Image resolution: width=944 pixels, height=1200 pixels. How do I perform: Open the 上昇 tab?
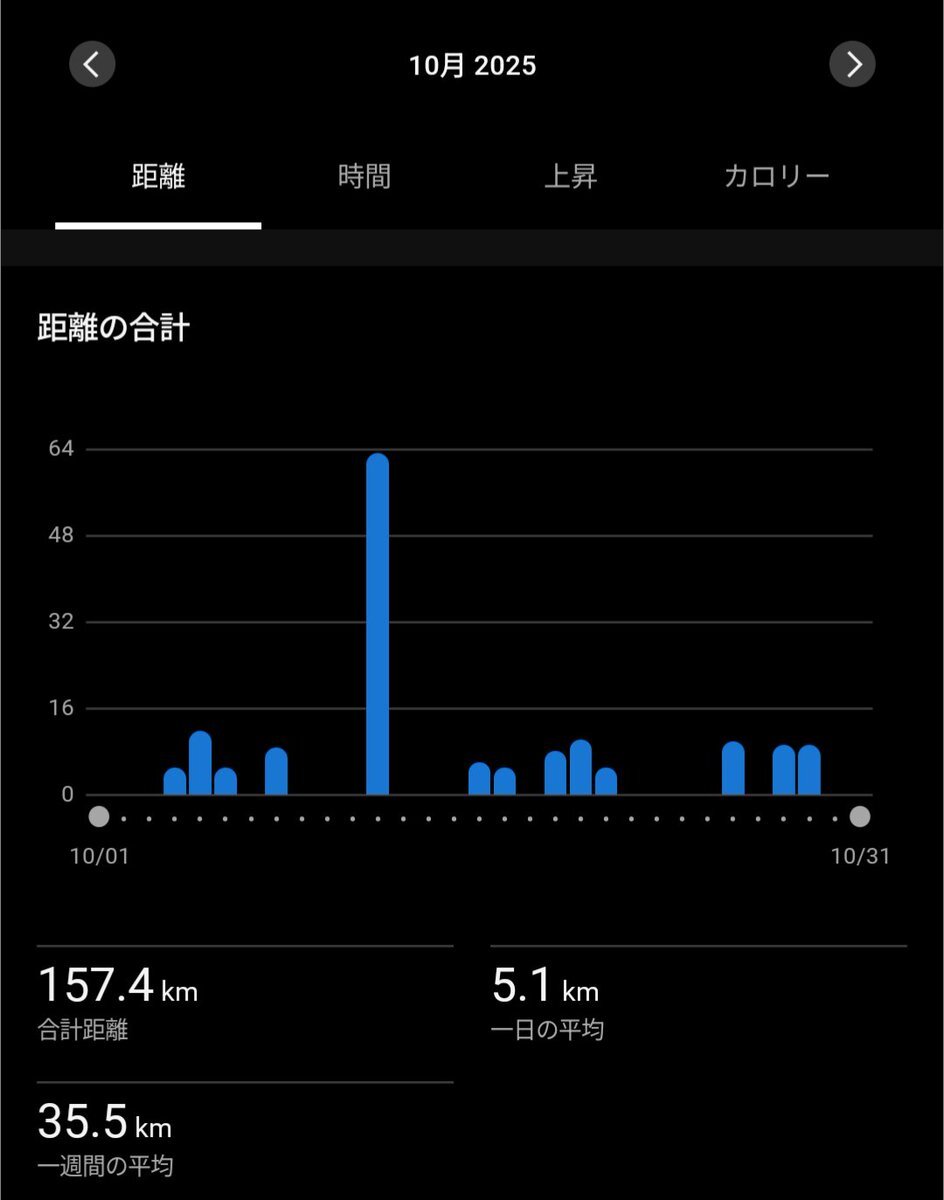[x=570, y=178]
